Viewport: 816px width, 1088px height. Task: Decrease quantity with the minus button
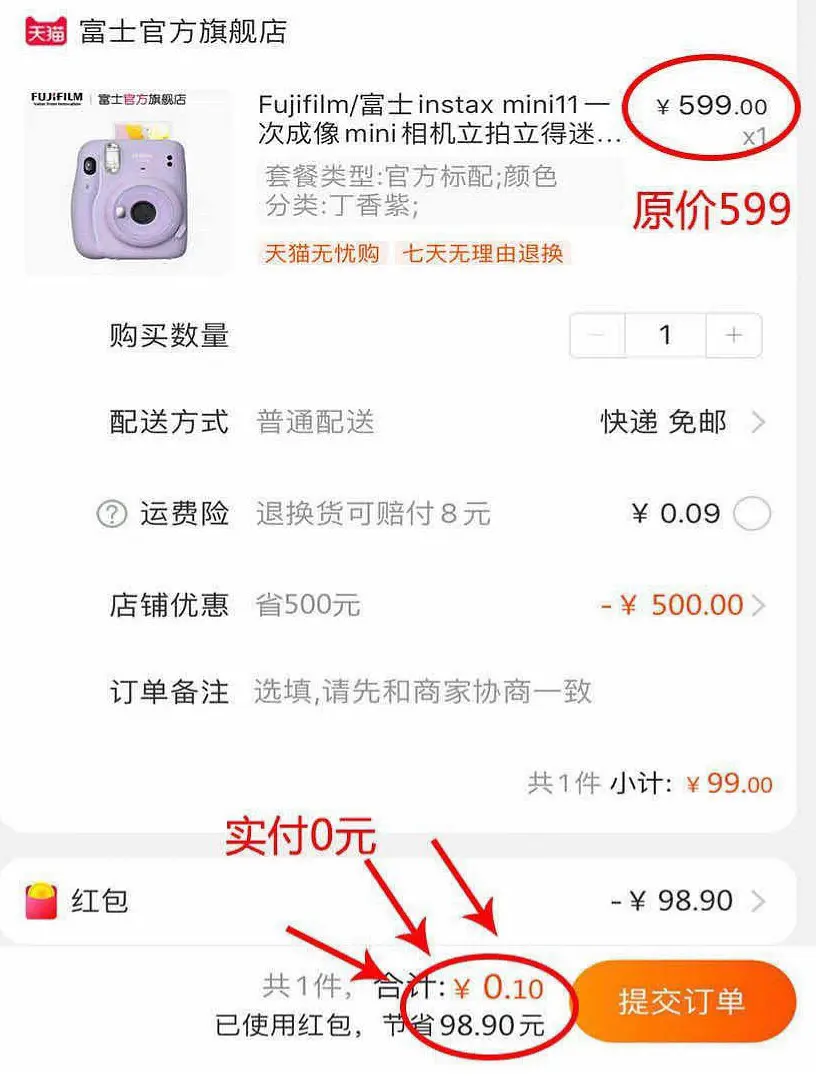[x=596, y=335]
